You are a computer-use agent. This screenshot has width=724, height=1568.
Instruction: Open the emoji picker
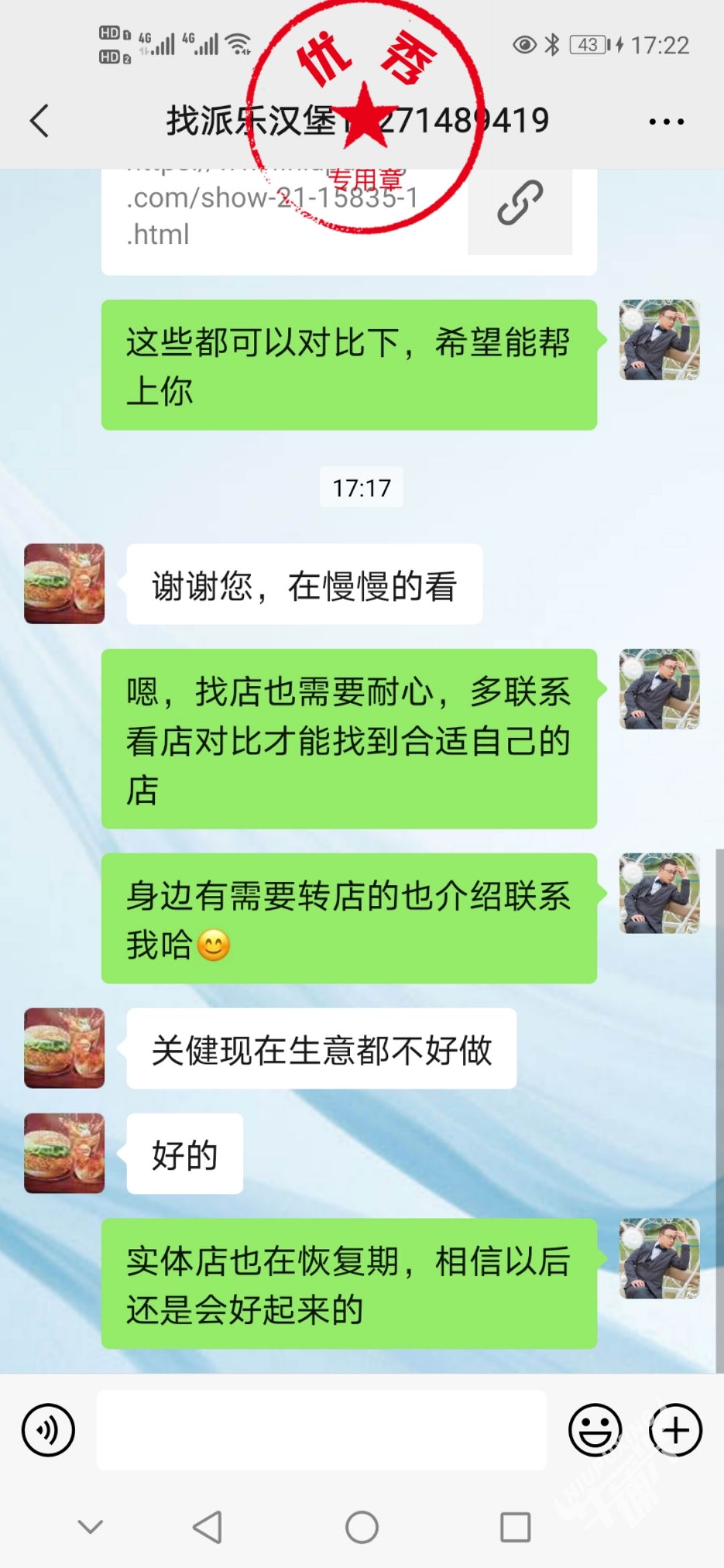tap(595, 1430)
